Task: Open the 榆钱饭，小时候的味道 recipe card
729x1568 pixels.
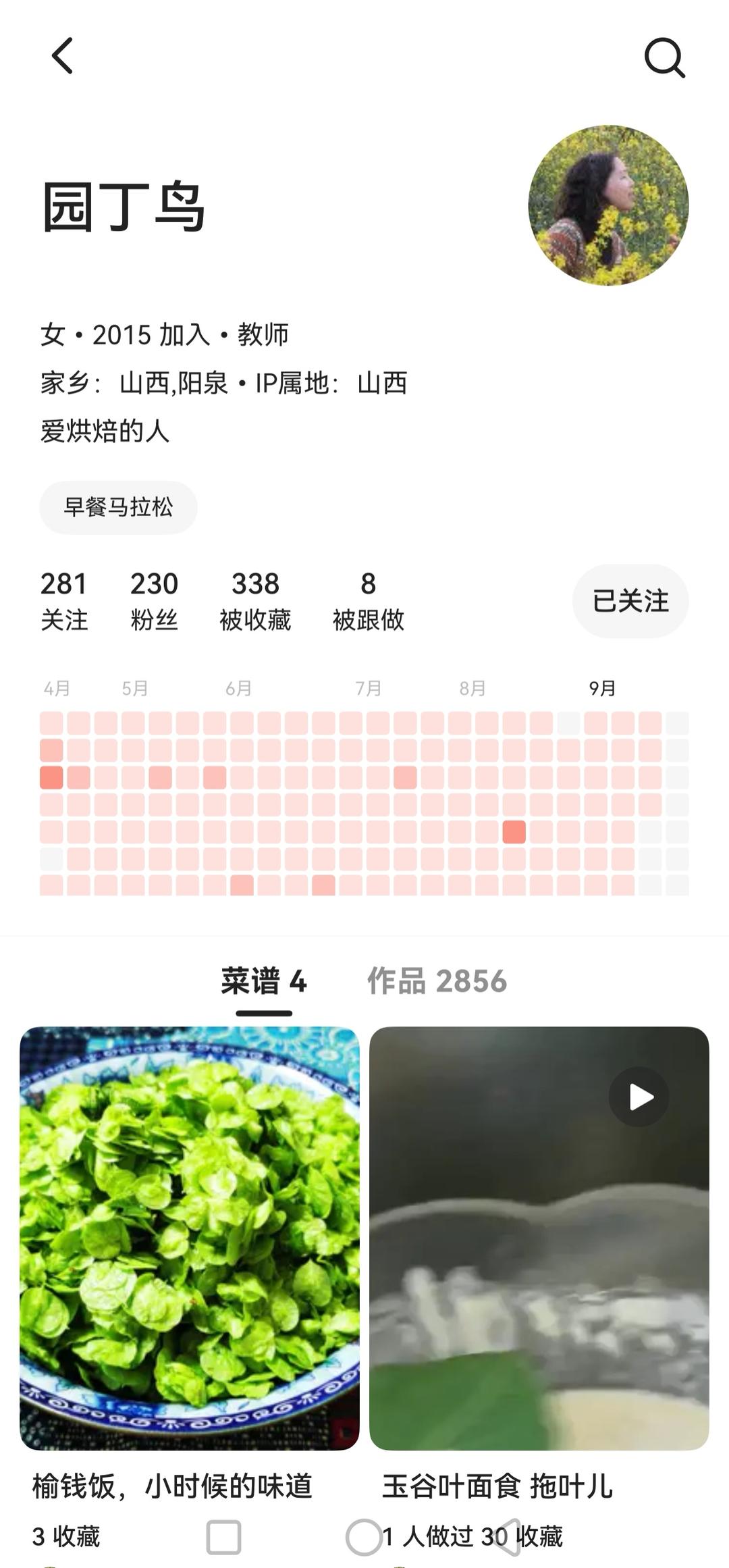Action: tap(189, 1238)
